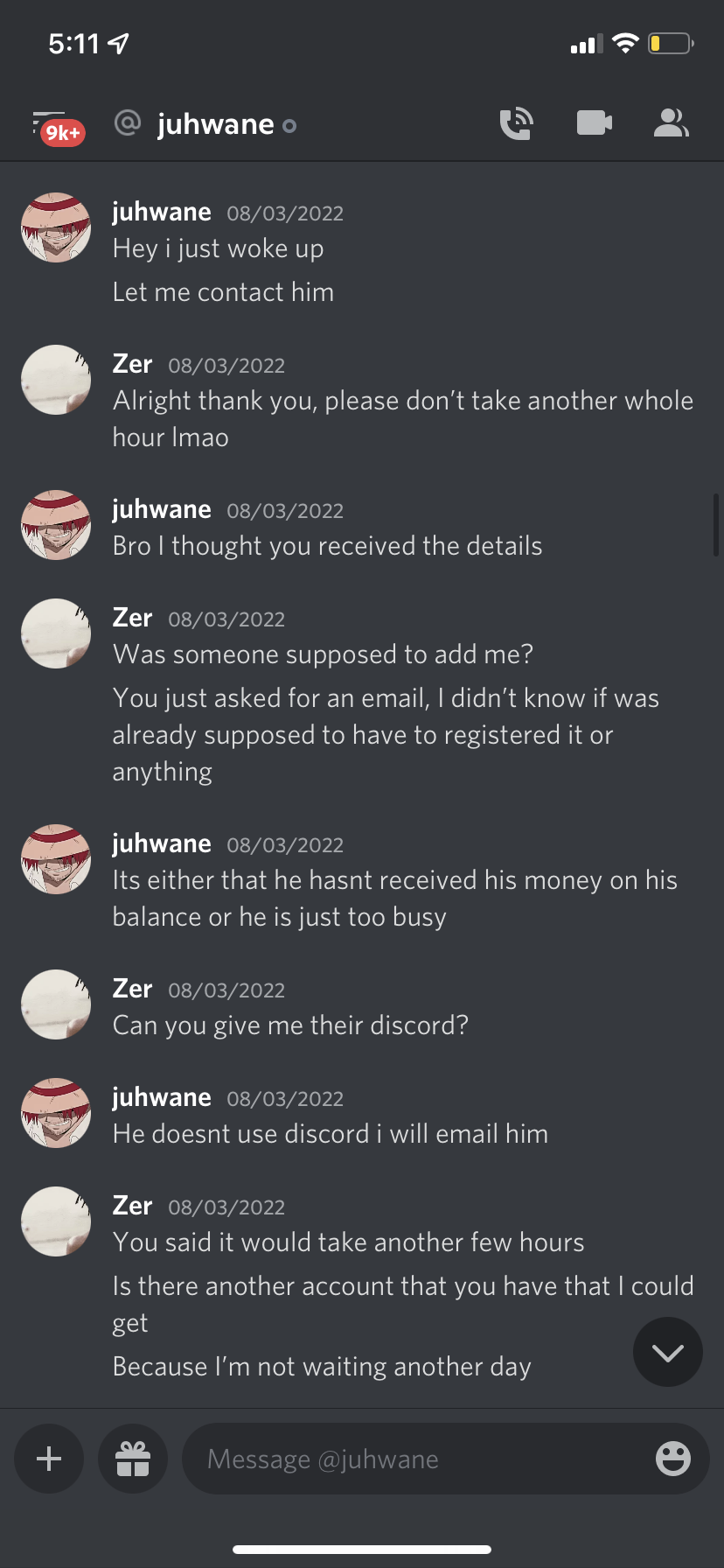Open the plus attachment menu
Screen dimensions: 724x1568
pos(49,1459)
